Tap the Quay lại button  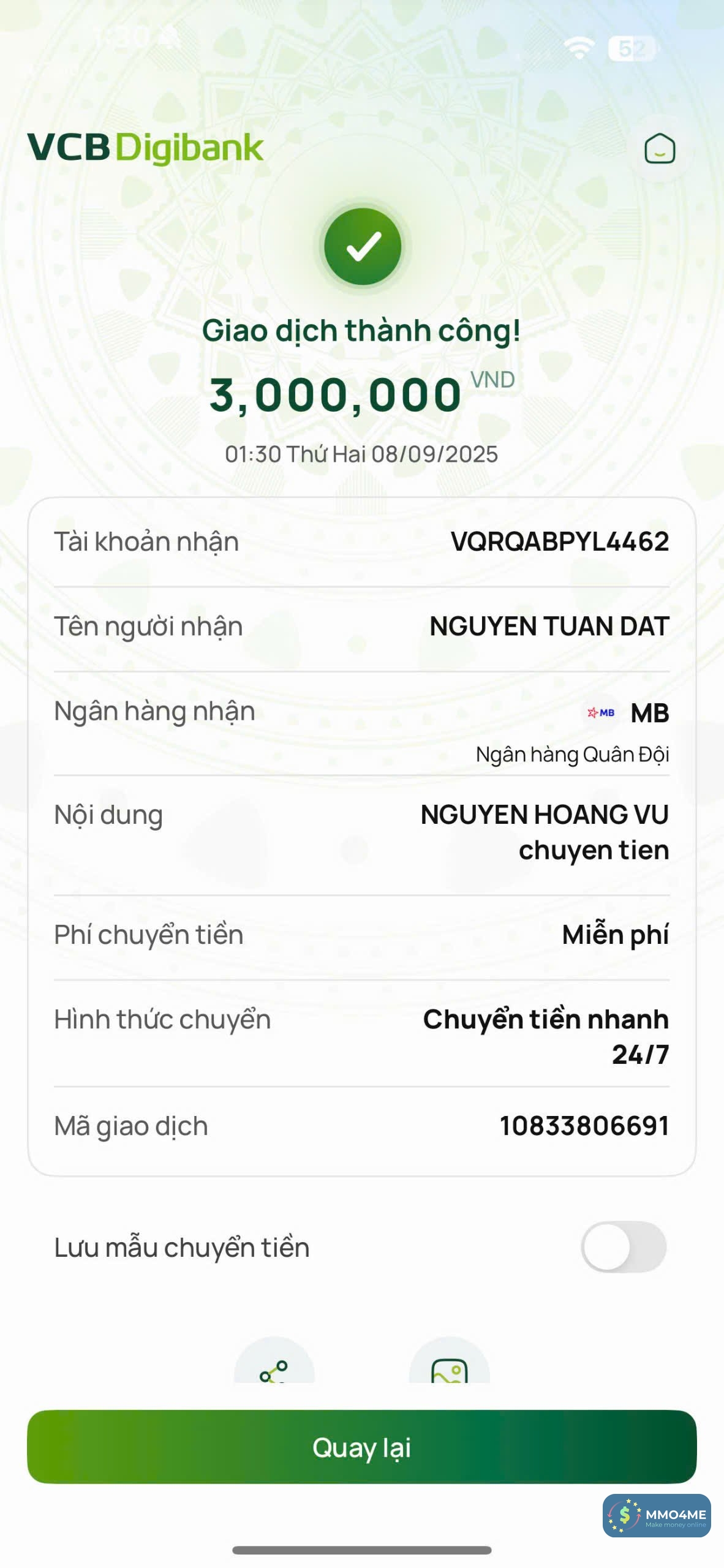click(361, 1447)
